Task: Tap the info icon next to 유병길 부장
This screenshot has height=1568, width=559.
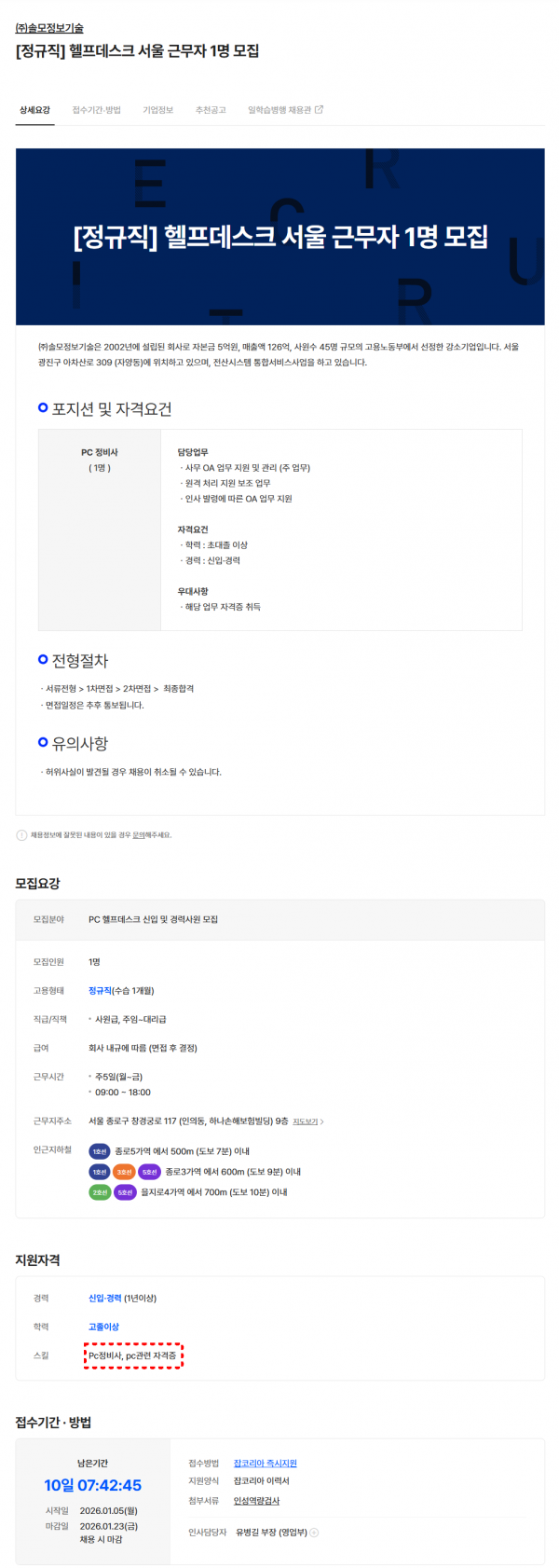Action: click(x=314, y=1533)
